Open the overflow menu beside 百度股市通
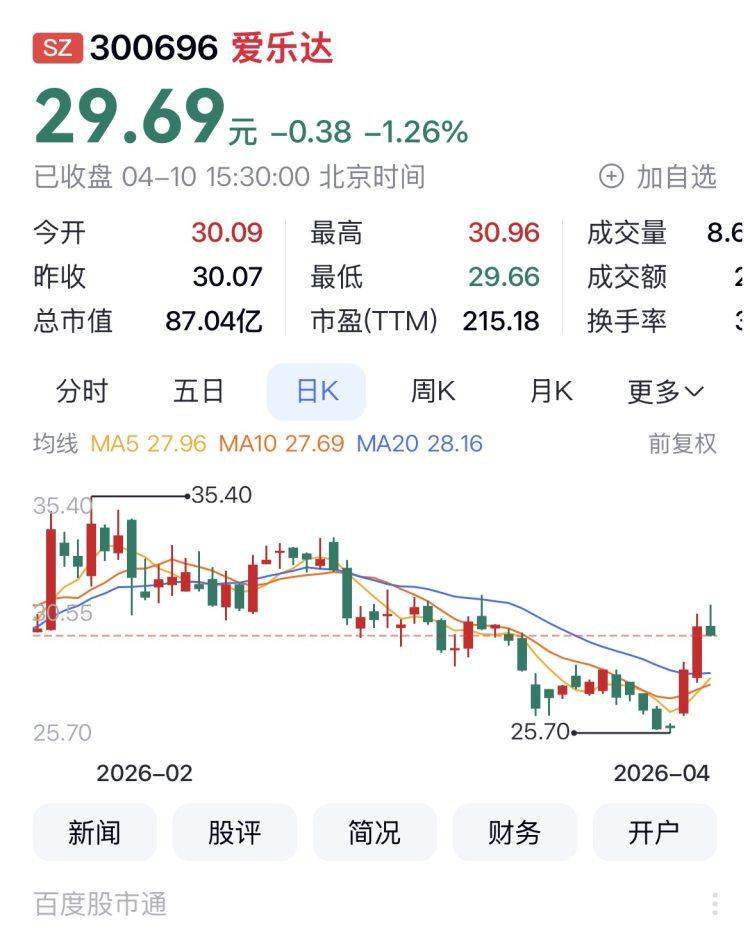 pyautogui.click(x=715, y=904)
